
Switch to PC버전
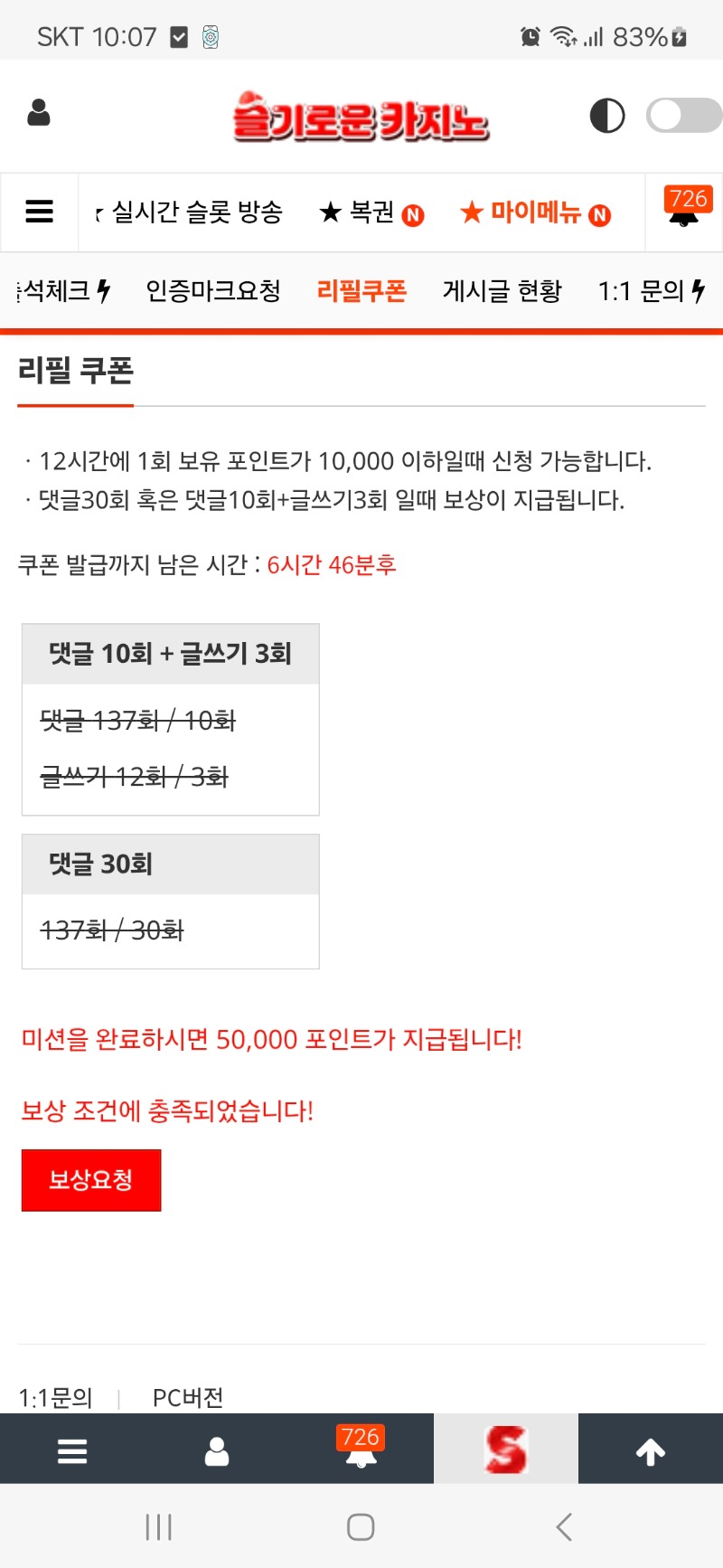click(x=188, y=1398)
